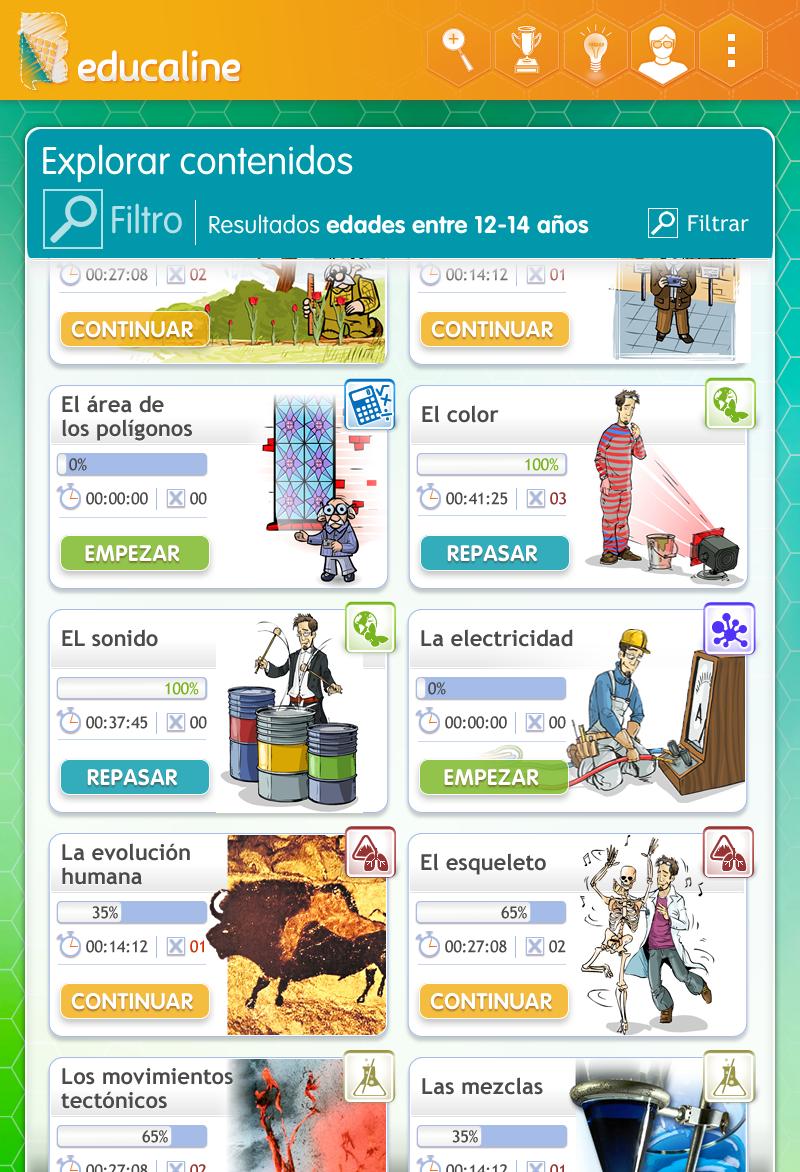Open the large Filtro magnifier
Viewport: 800px width, 1172px height.
point(72,219)
